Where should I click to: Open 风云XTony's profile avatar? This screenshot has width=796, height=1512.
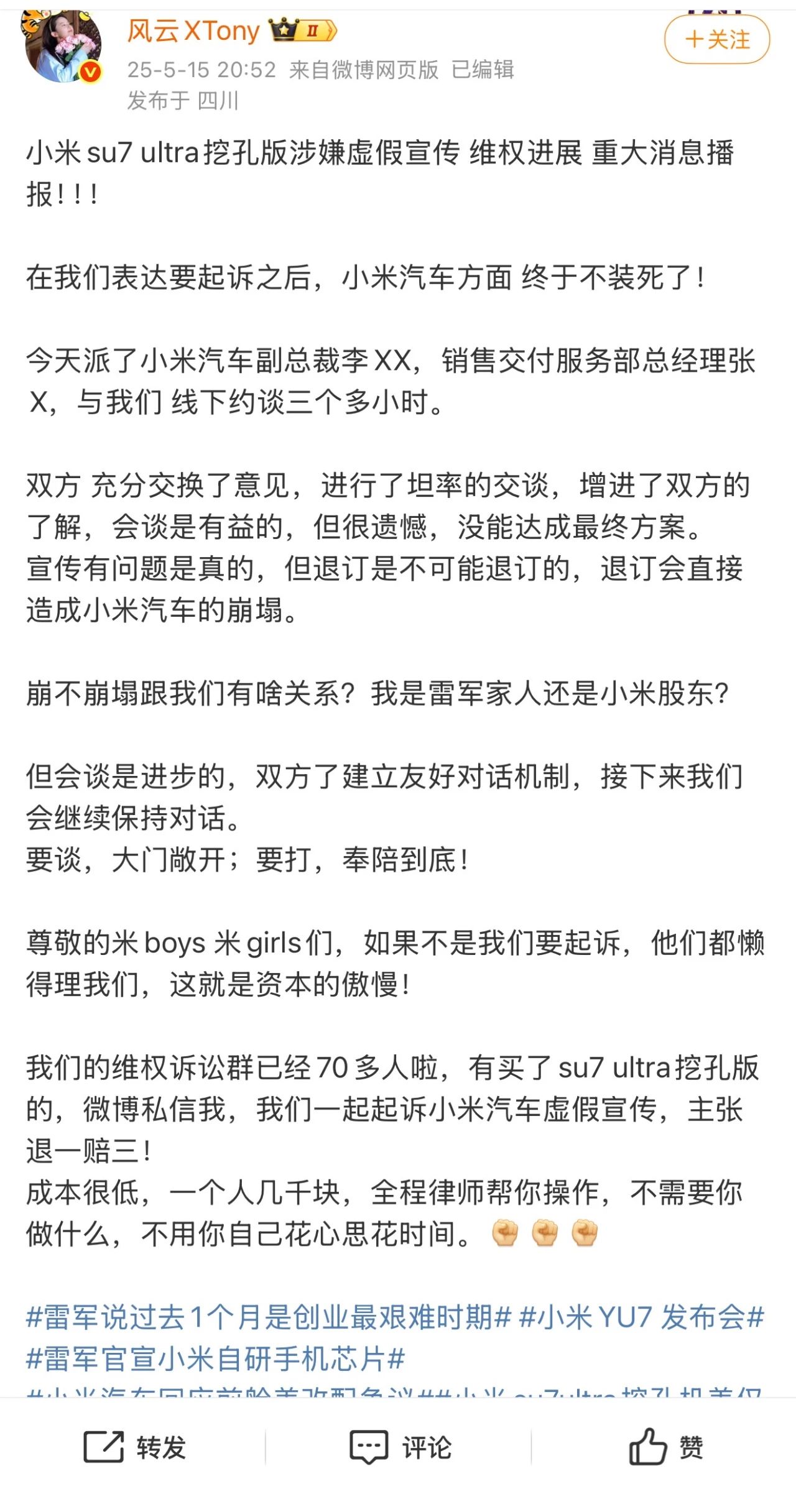click(63, 45)
